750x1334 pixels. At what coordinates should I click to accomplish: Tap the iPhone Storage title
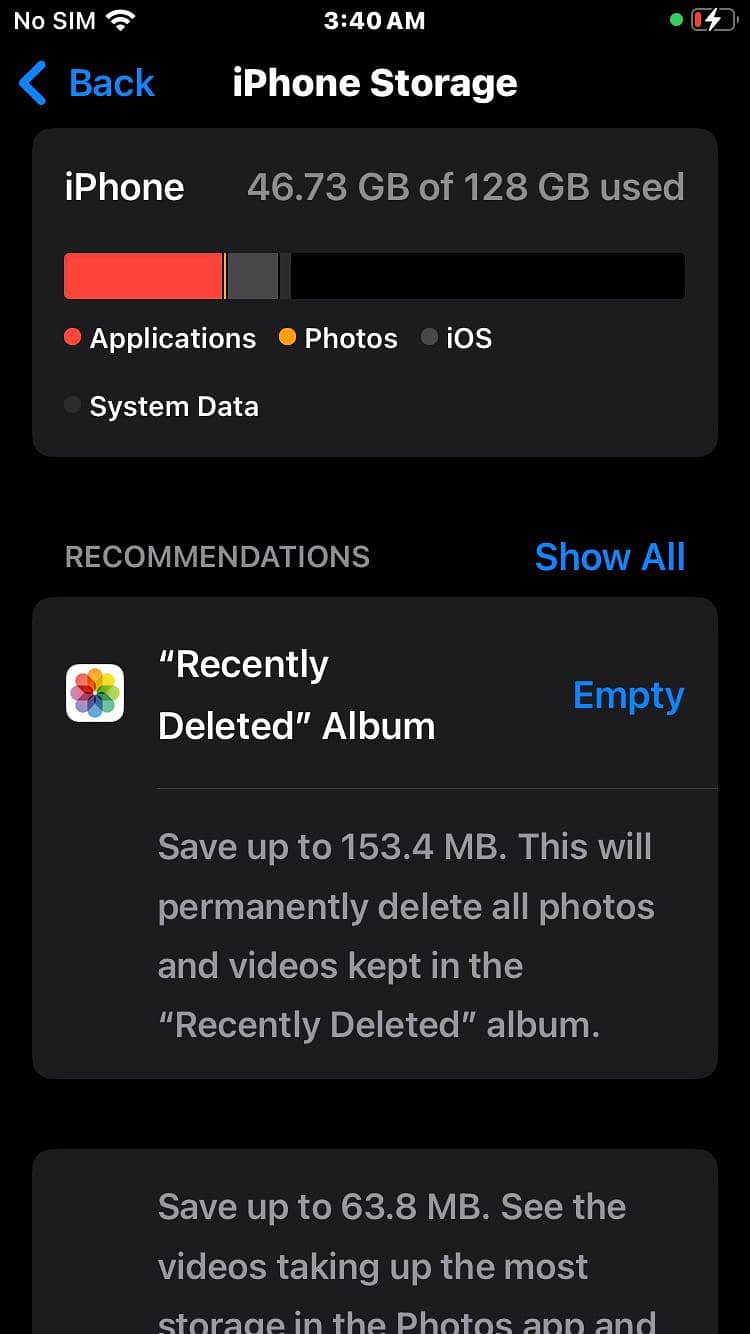tap(374, 83)
